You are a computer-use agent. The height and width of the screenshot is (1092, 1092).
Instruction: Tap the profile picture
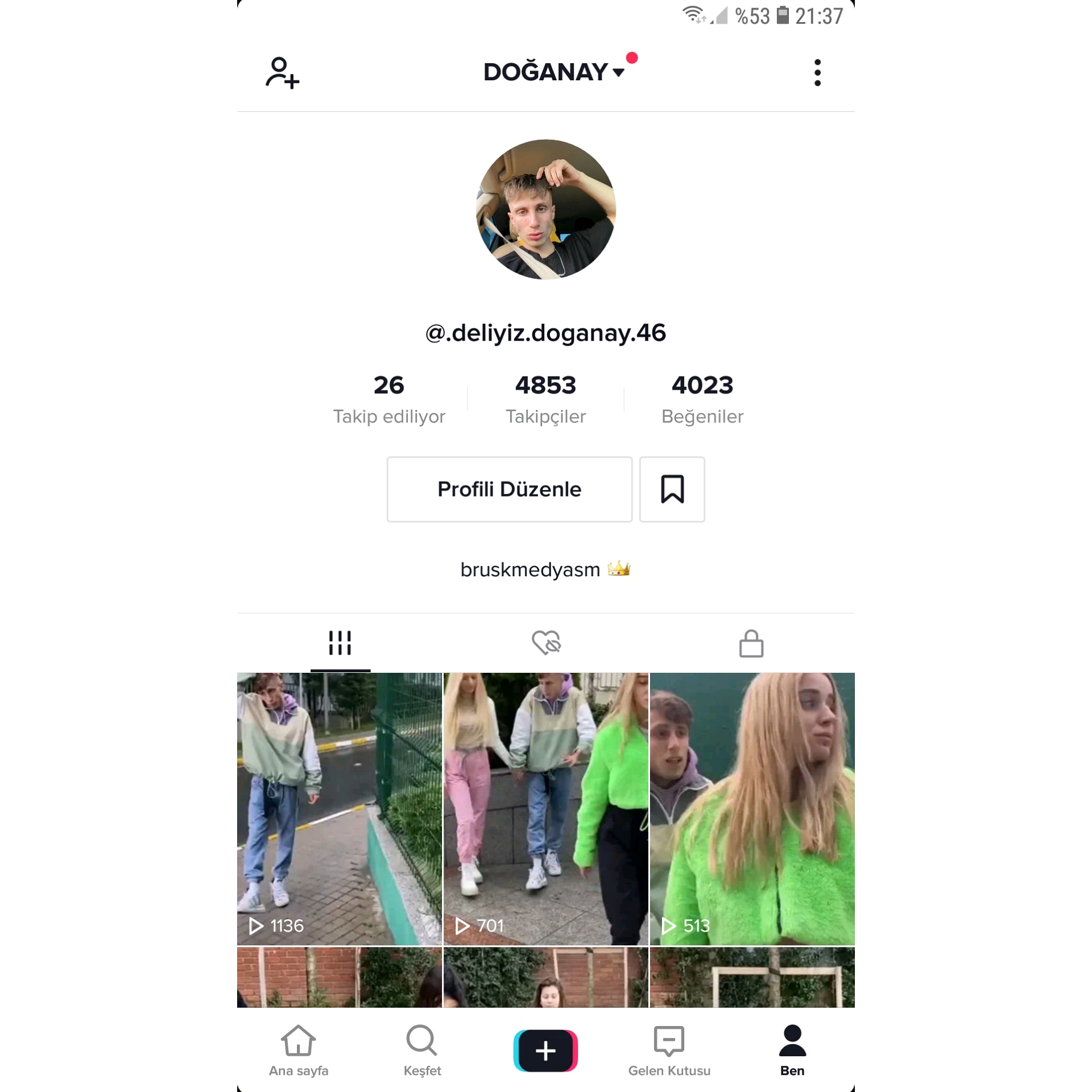[545, 209]
